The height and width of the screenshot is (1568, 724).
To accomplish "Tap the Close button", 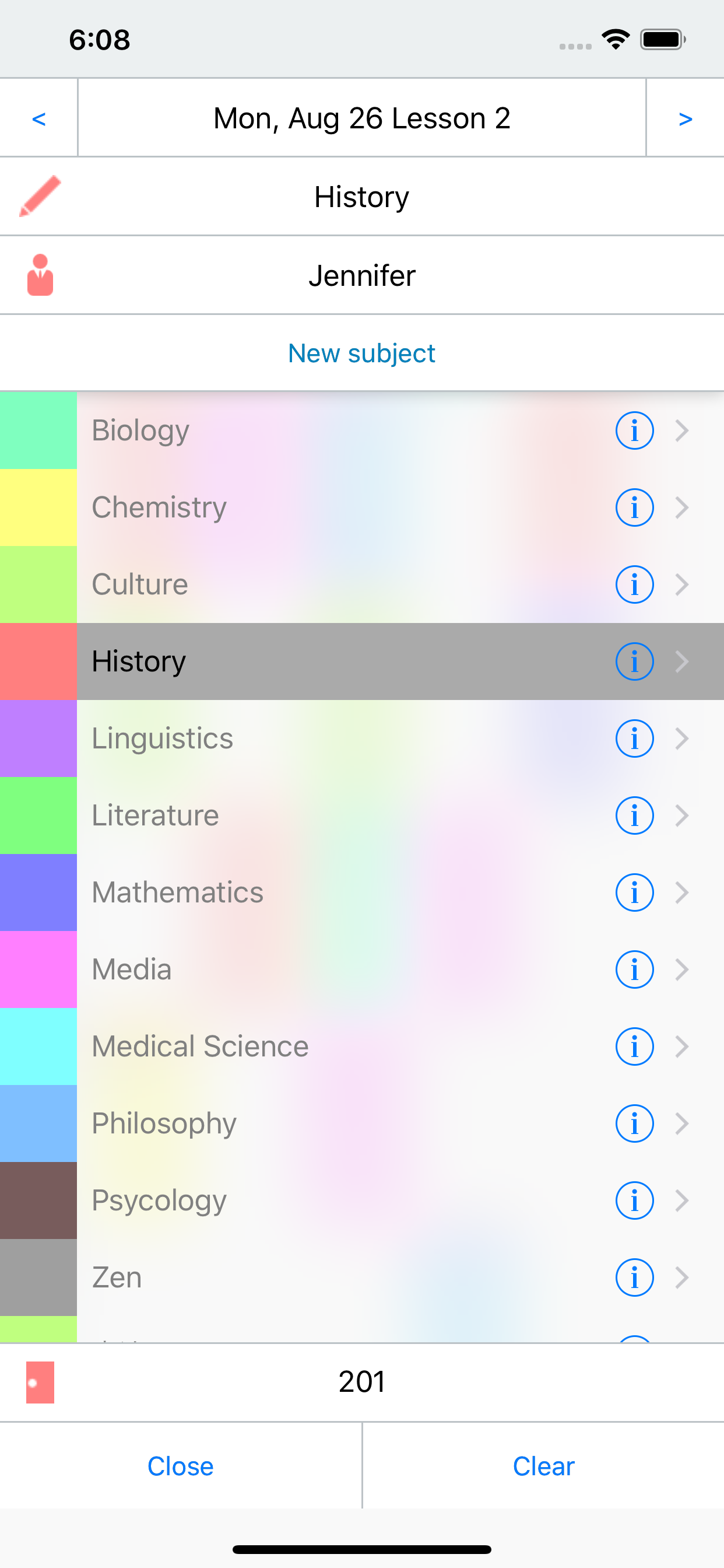I will tap(180, 1466).
